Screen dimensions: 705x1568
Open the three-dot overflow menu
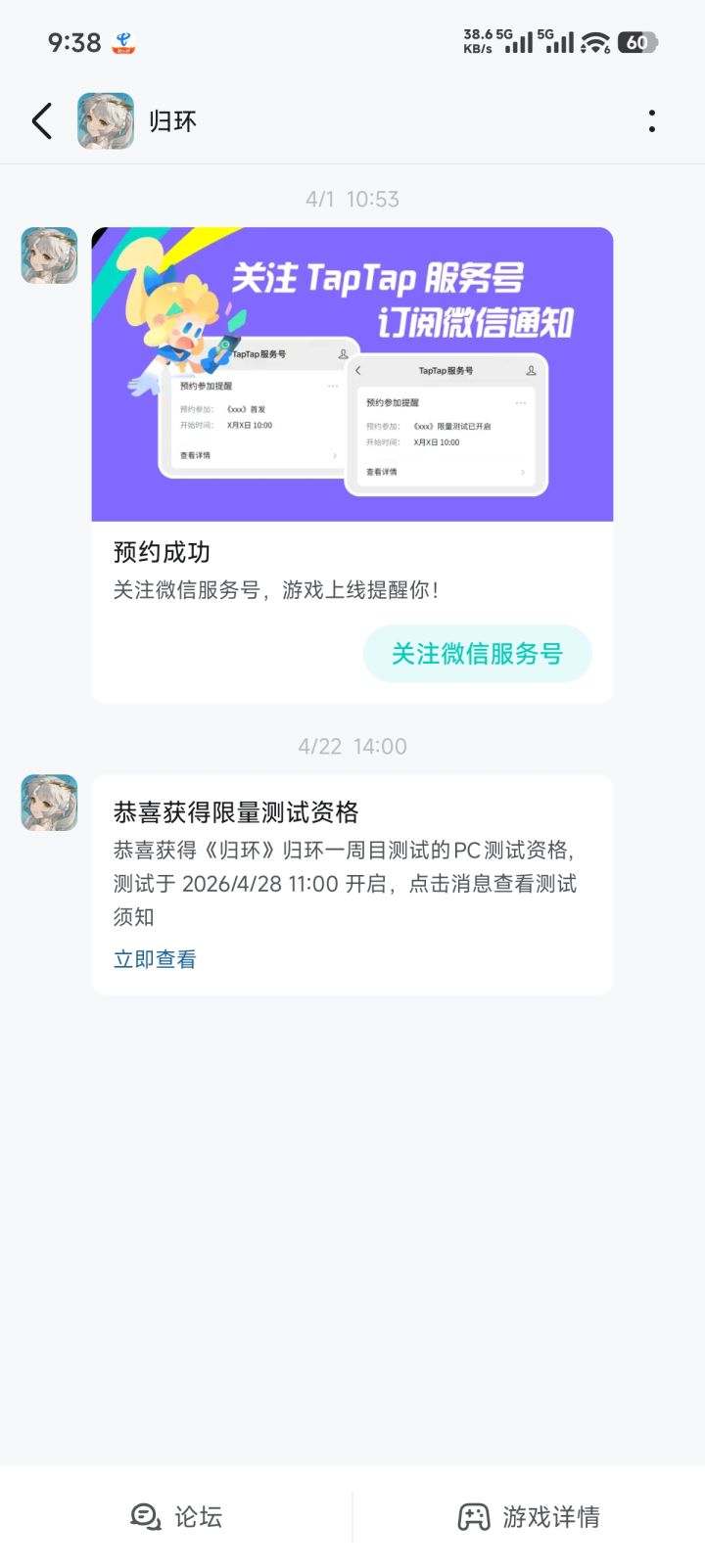click(651, 119)
